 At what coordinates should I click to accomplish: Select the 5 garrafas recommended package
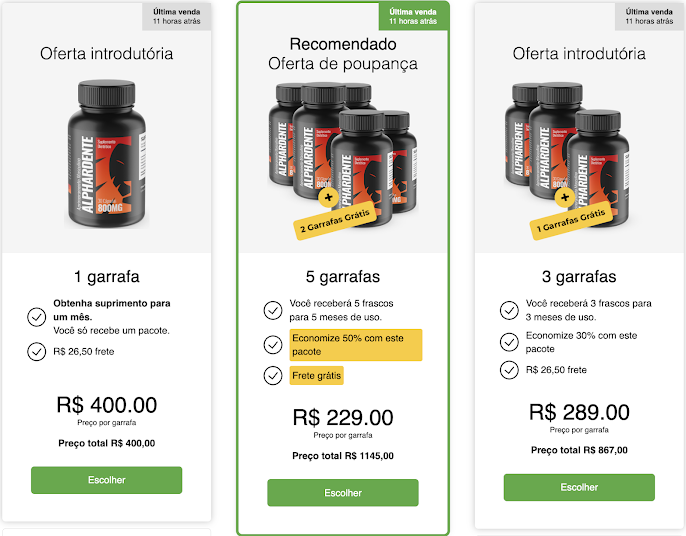[342, 493]
